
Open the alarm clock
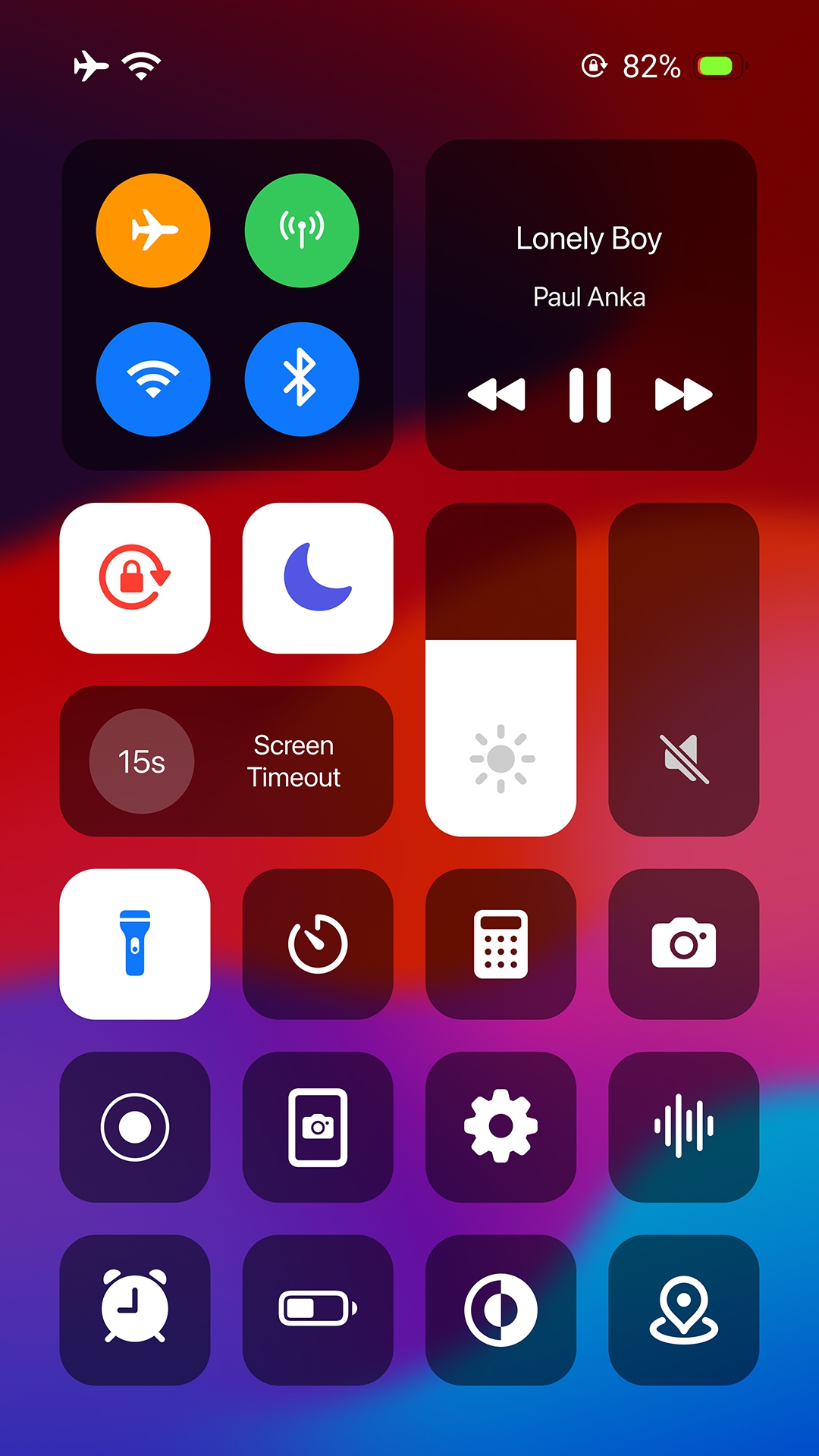[x=135, y=1310]
